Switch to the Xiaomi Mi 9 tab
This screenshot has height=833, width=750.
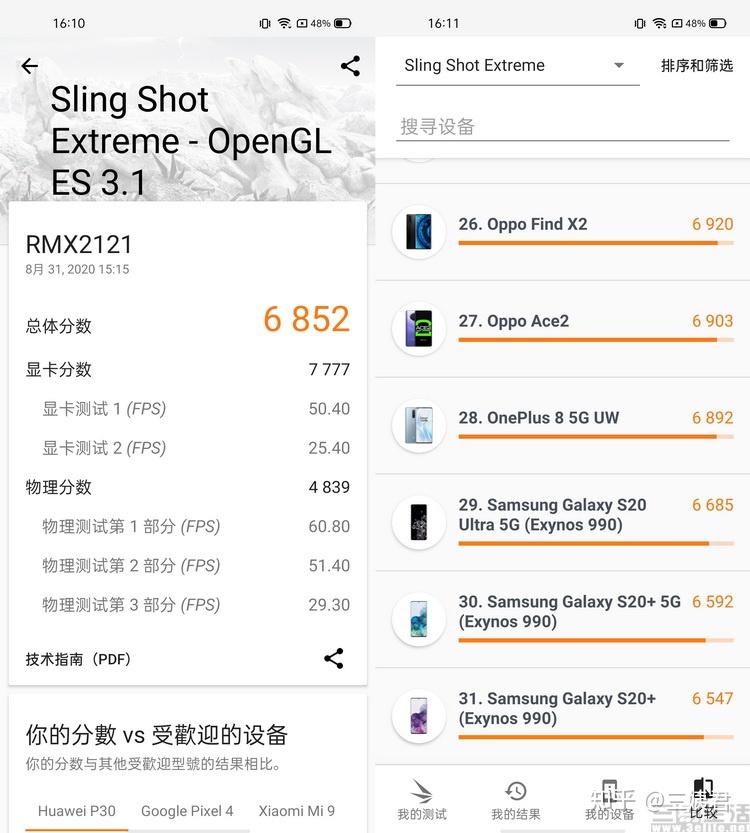(x=296, y=811)
